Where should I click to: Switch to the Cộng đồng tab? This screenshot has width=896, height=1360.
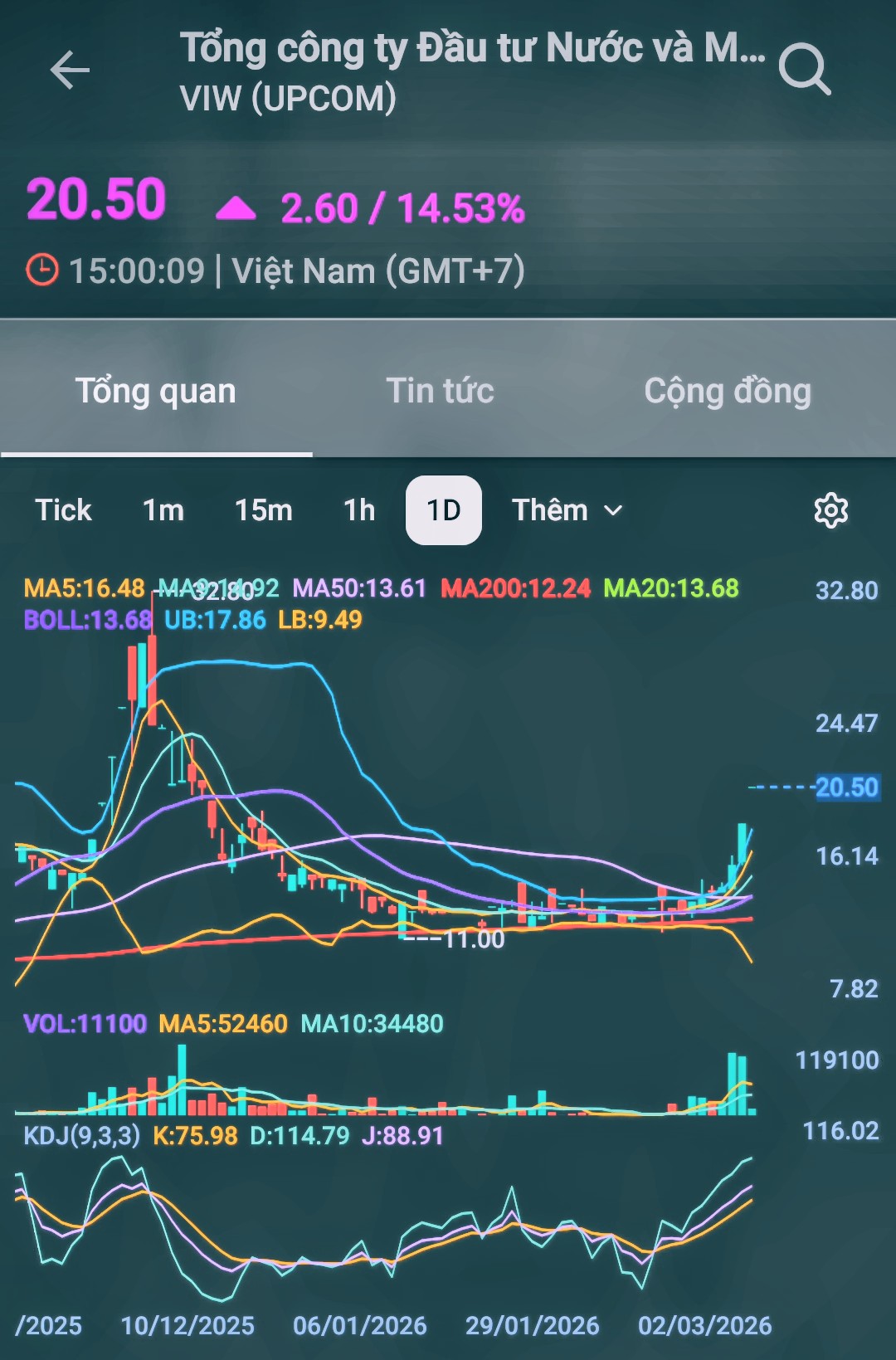(728, 391)
